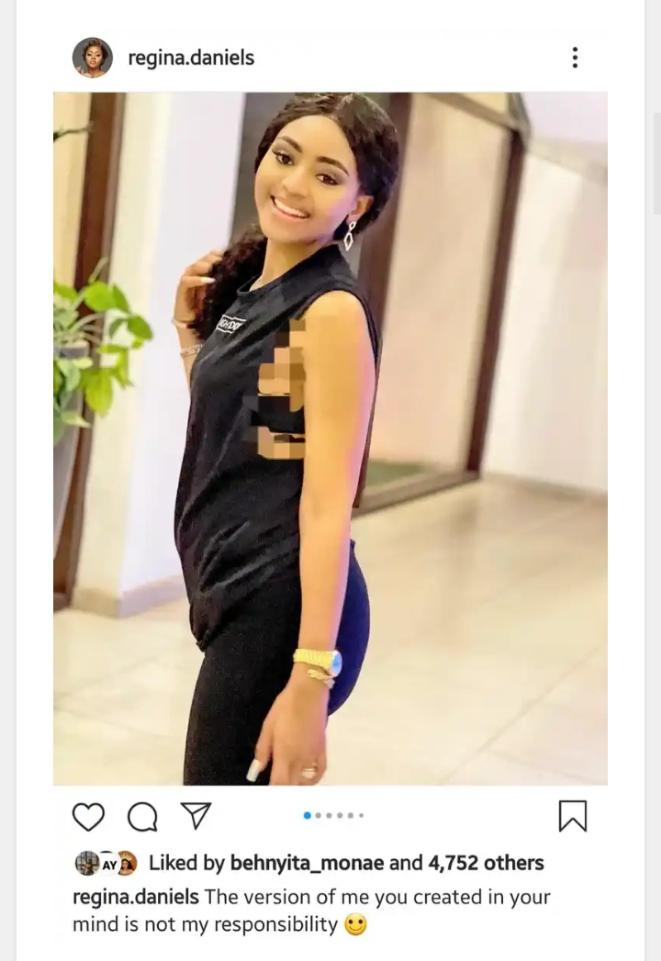The image size is (661, 961).
Task: Open the regina.daniels photo post
Action: (x=330, y=438)
